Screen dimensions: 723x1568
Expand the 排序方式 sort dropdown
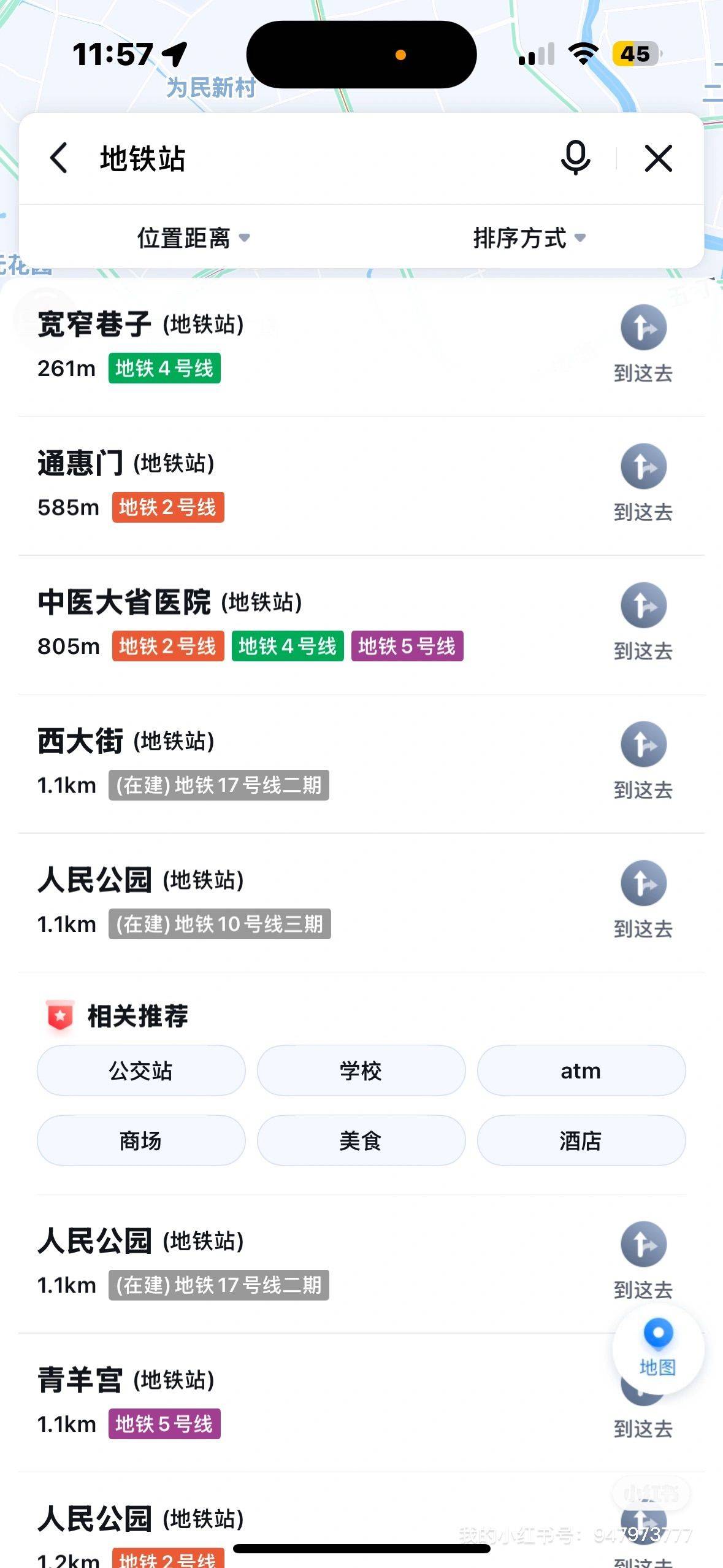click(x=529, y=238)
